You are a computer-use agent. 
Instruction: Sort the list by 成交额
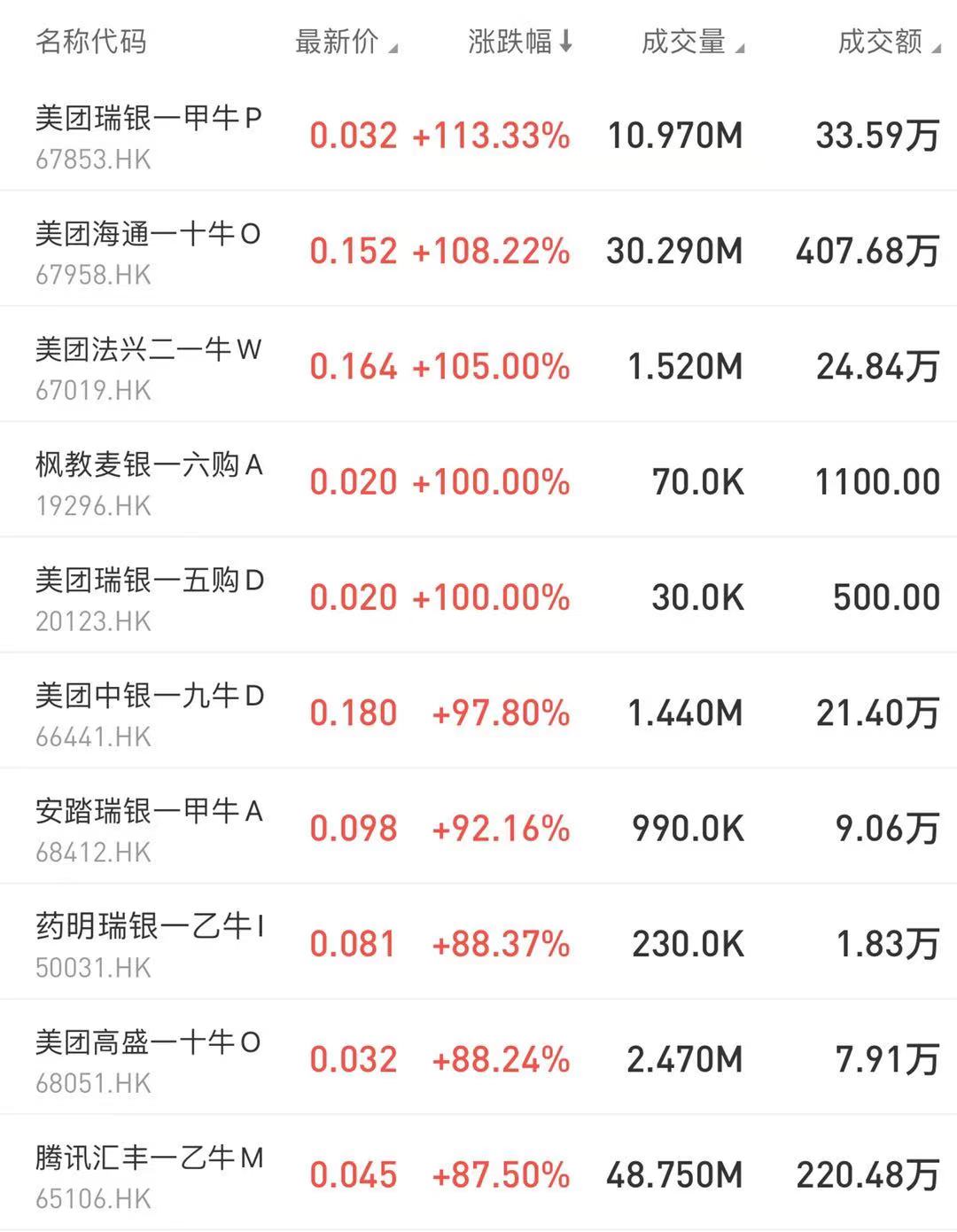[x=888, y=42]
